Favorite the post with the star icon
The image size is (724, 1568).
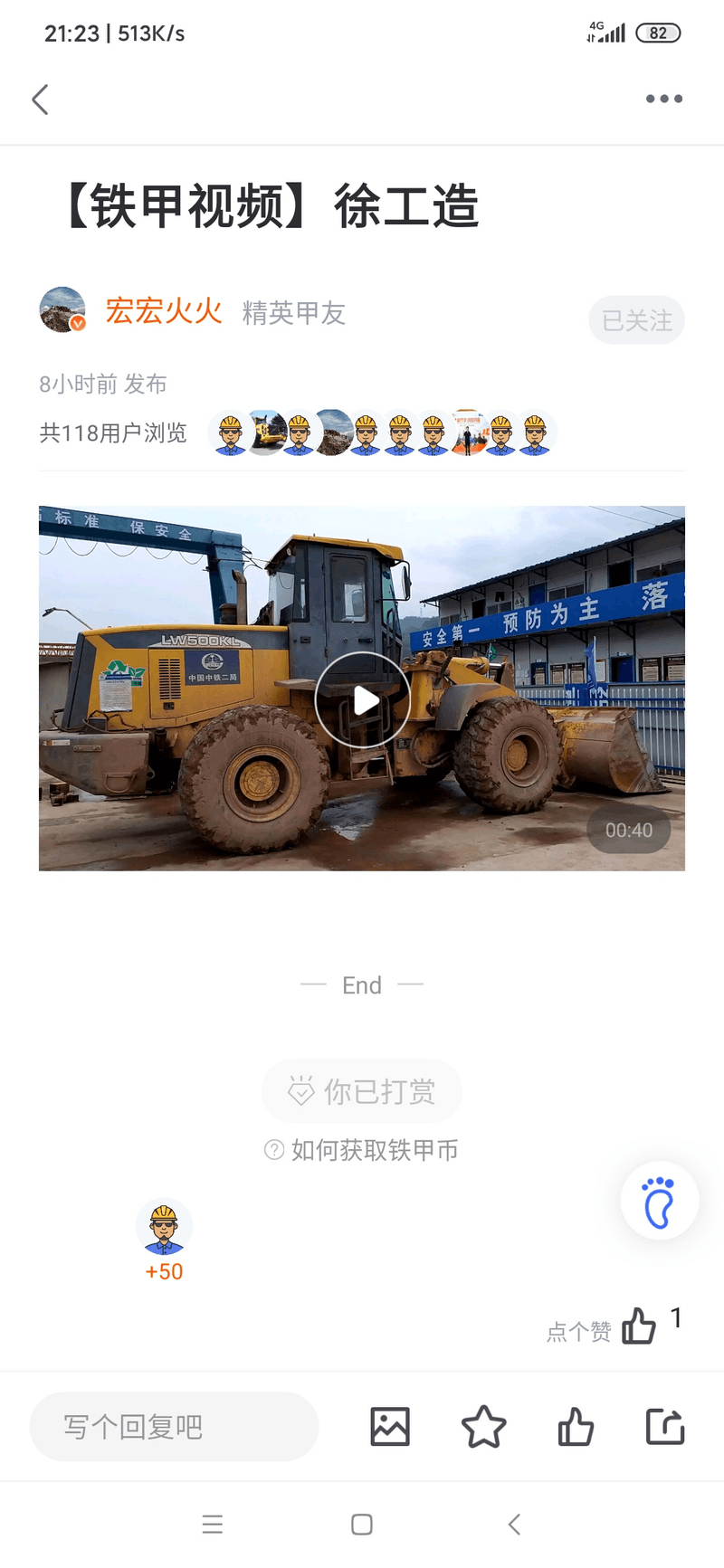click(483, 1427)
